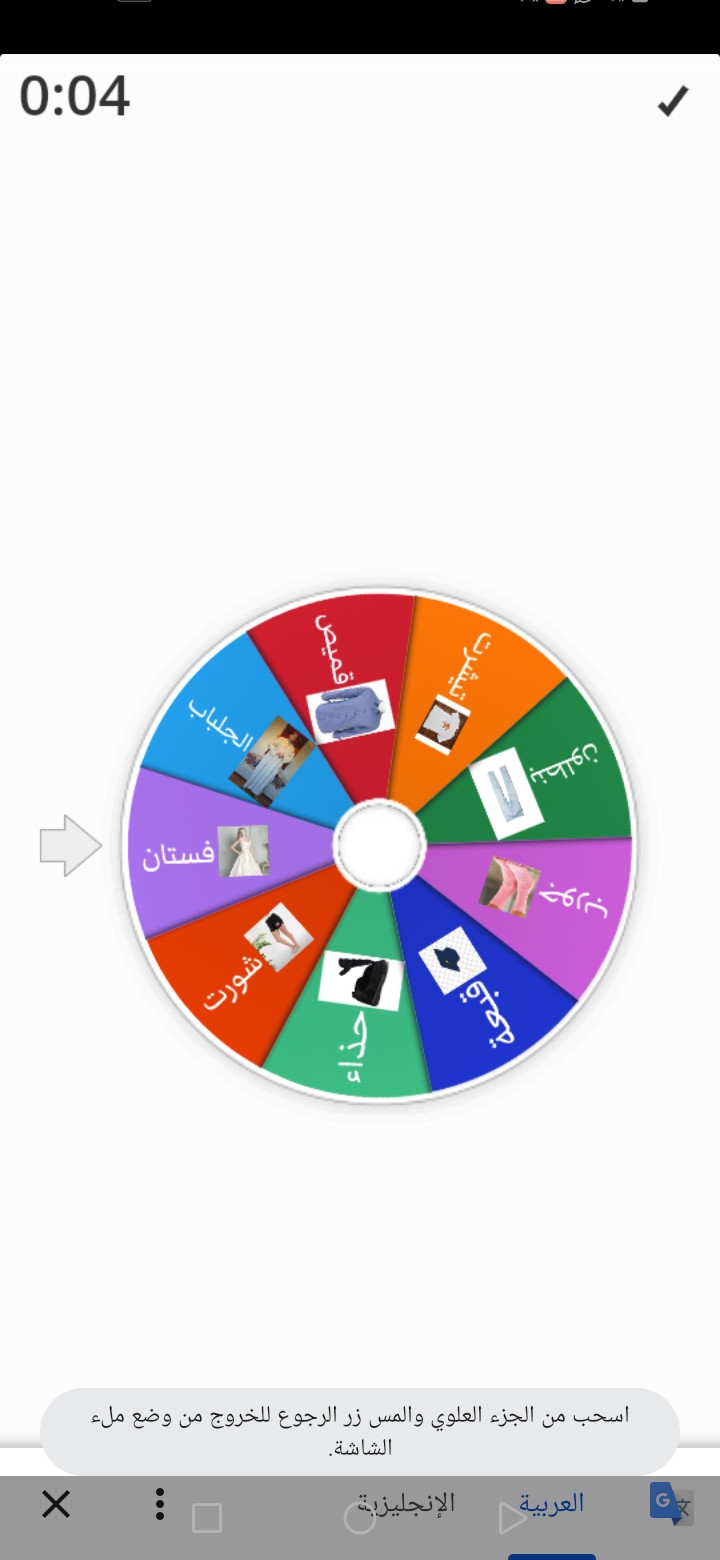Image resolution: width=720 pixels, height=1560 pixels.
Task: Open the Google Translate icon
Action: click(x=671, y=1503)
